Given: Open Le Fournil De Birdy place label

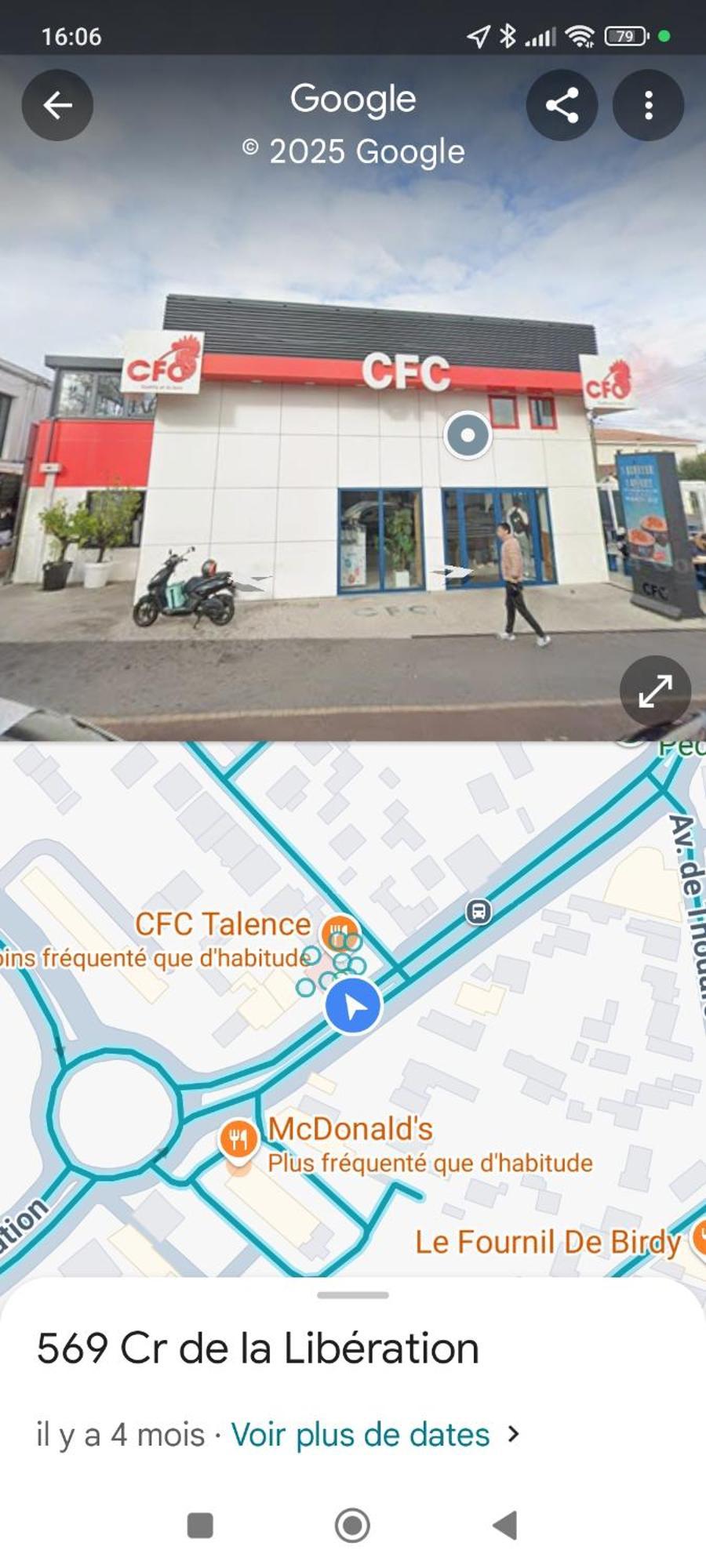Looking at the screenshot, I should coord(548,1242).
